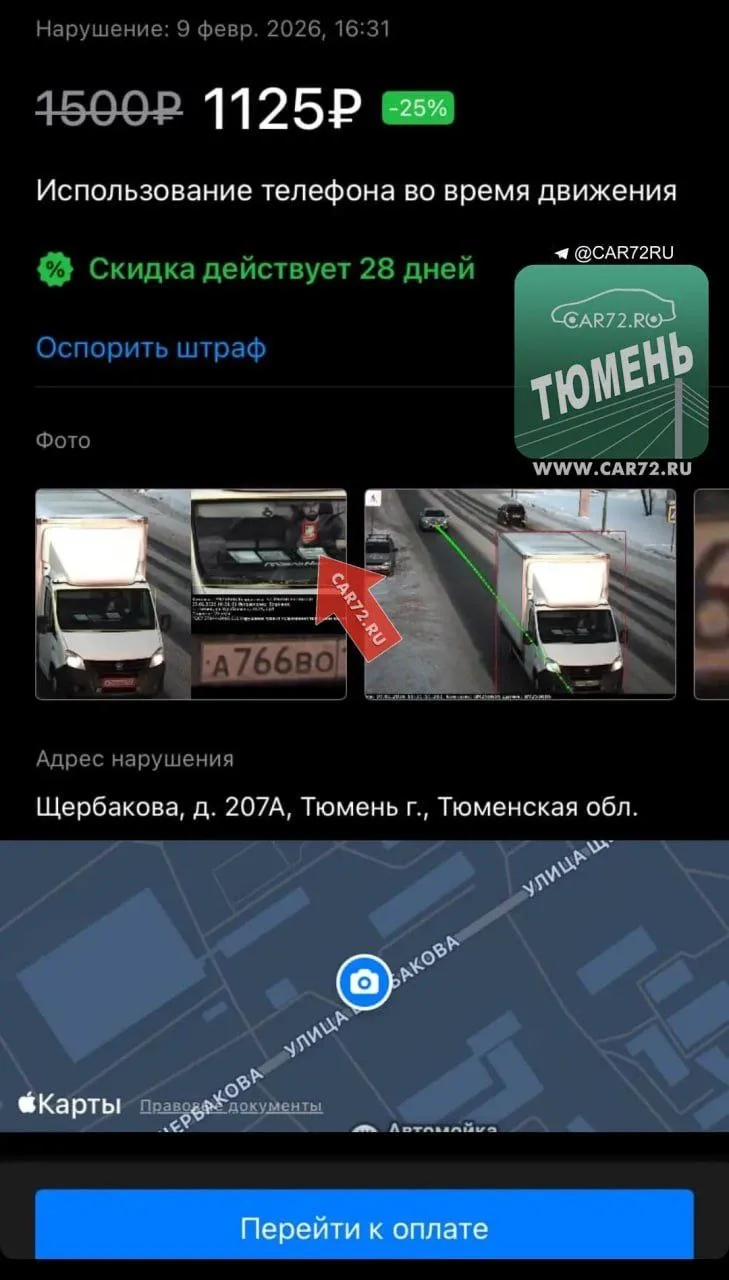The image size is (729, 1280).
Task: Tap Перейти к оплате to pay the fine
Action: (364, 1227)
